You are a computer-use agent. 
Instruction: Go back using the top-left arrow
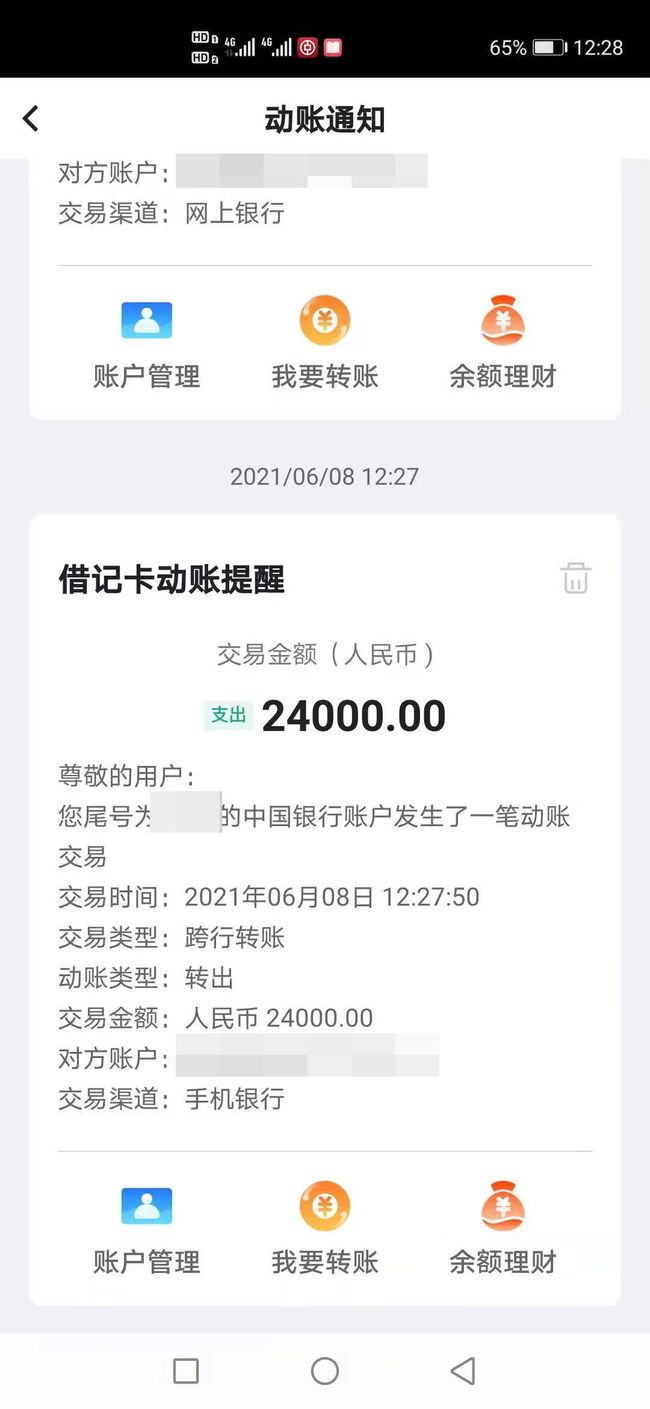(x=31, y=119)
